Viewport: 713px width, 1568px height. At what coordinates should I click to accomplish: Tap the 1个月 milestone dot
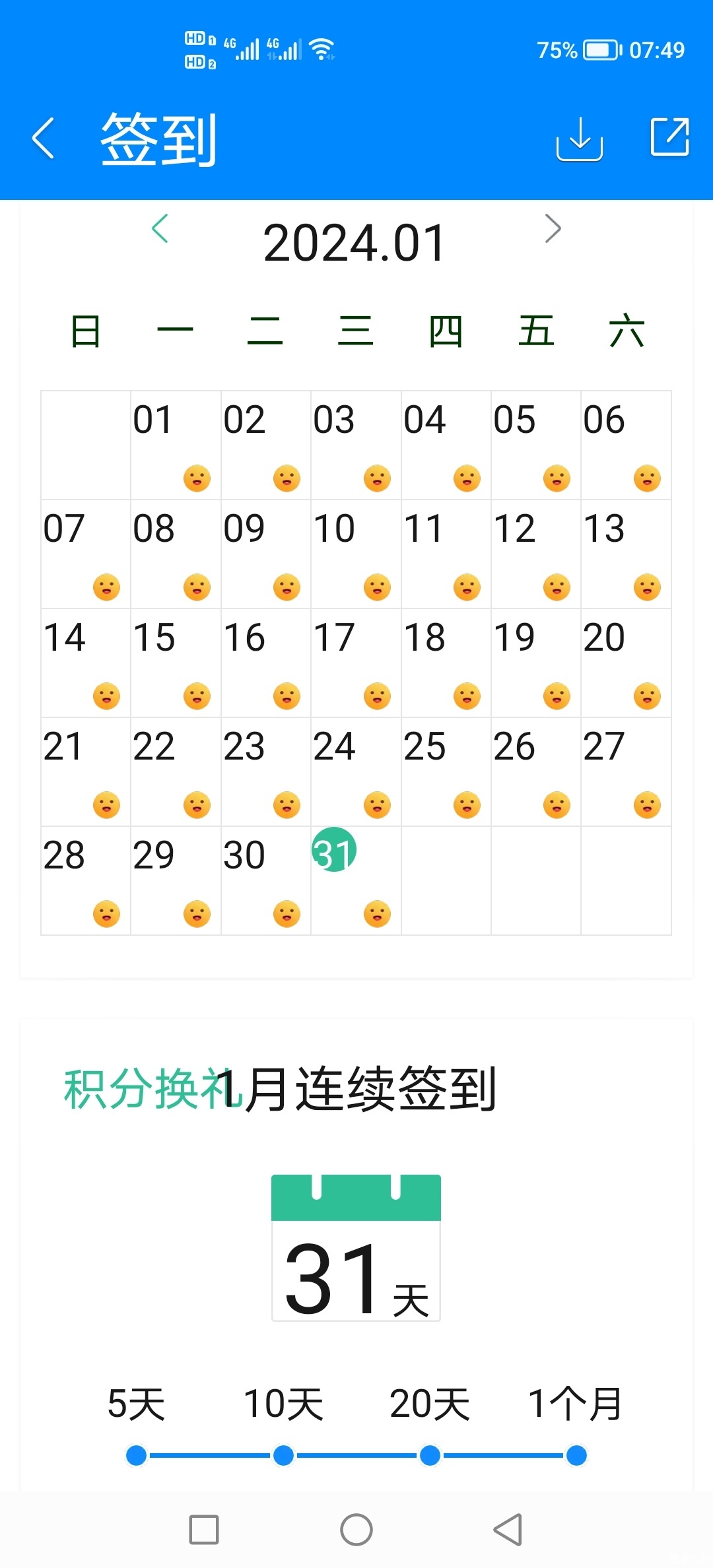pyautogui.click(x=576, y=1455)
